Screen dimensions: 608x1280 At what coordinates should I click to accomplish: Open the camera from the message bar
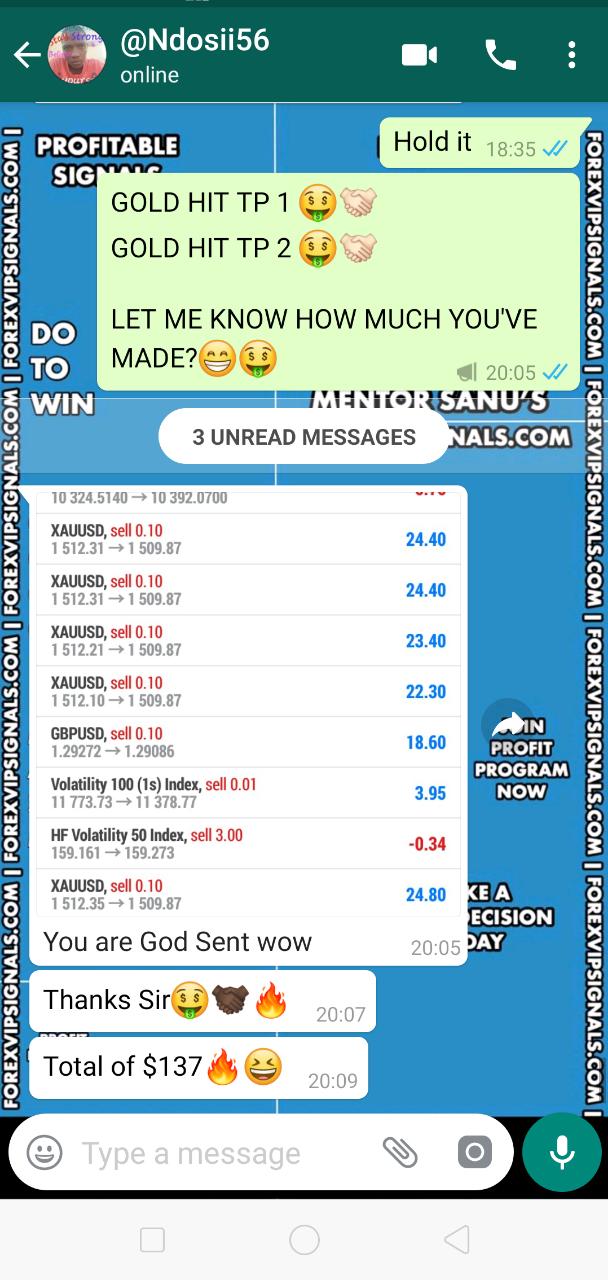point(475,1153)
